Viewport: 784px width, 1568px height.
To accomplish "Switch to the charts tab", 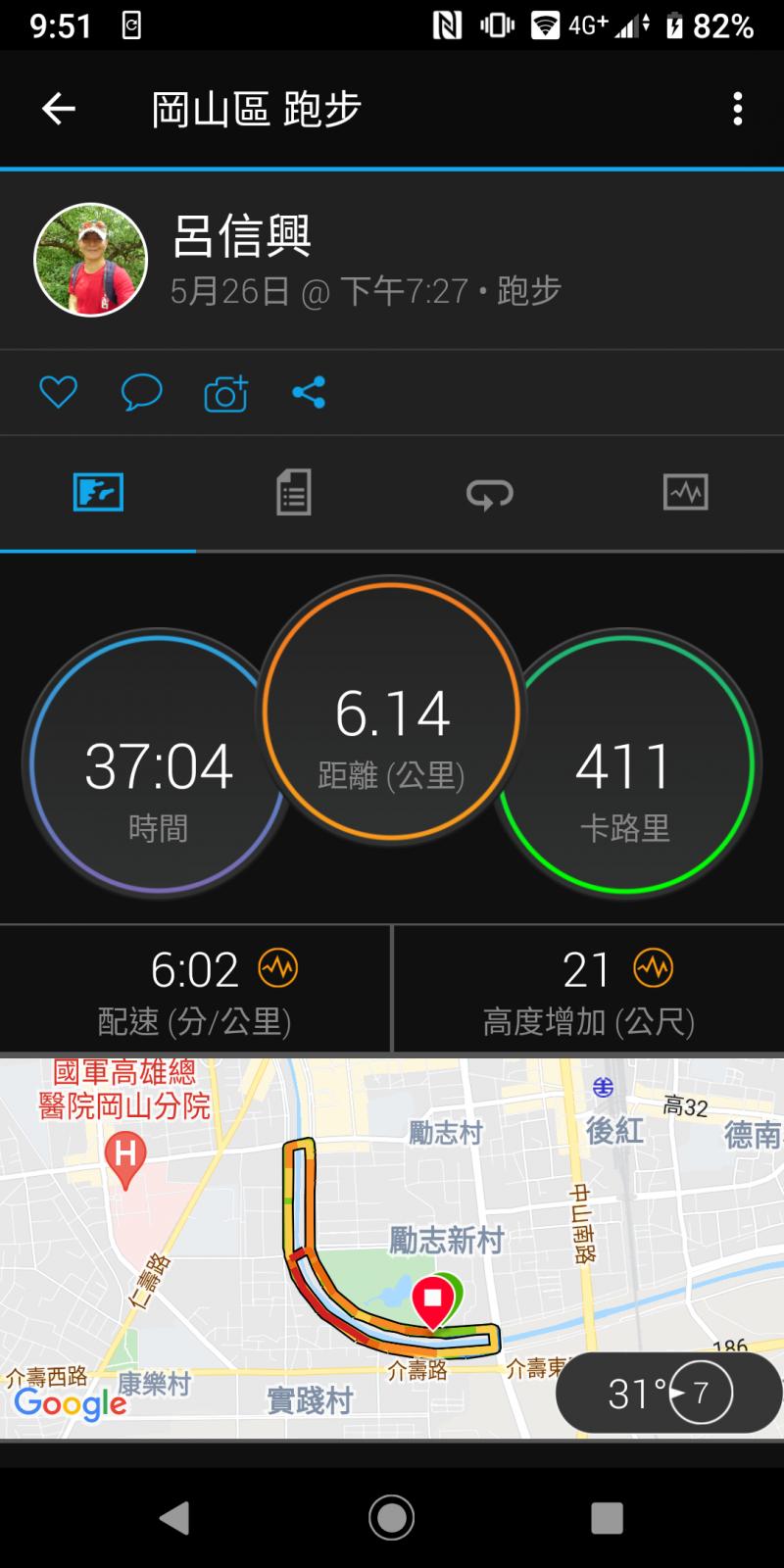I will [685, 492].
